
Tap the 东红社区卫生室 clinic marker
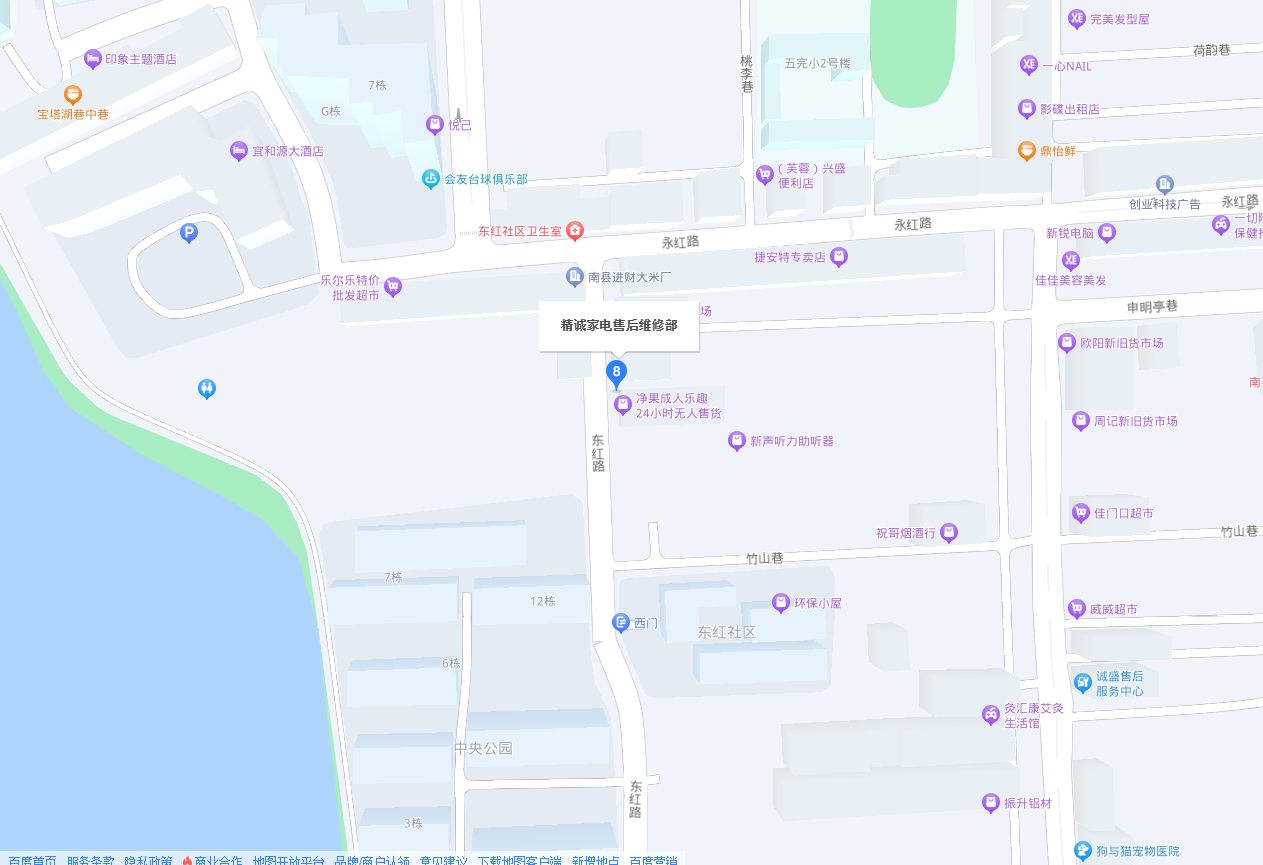point(575,231)
